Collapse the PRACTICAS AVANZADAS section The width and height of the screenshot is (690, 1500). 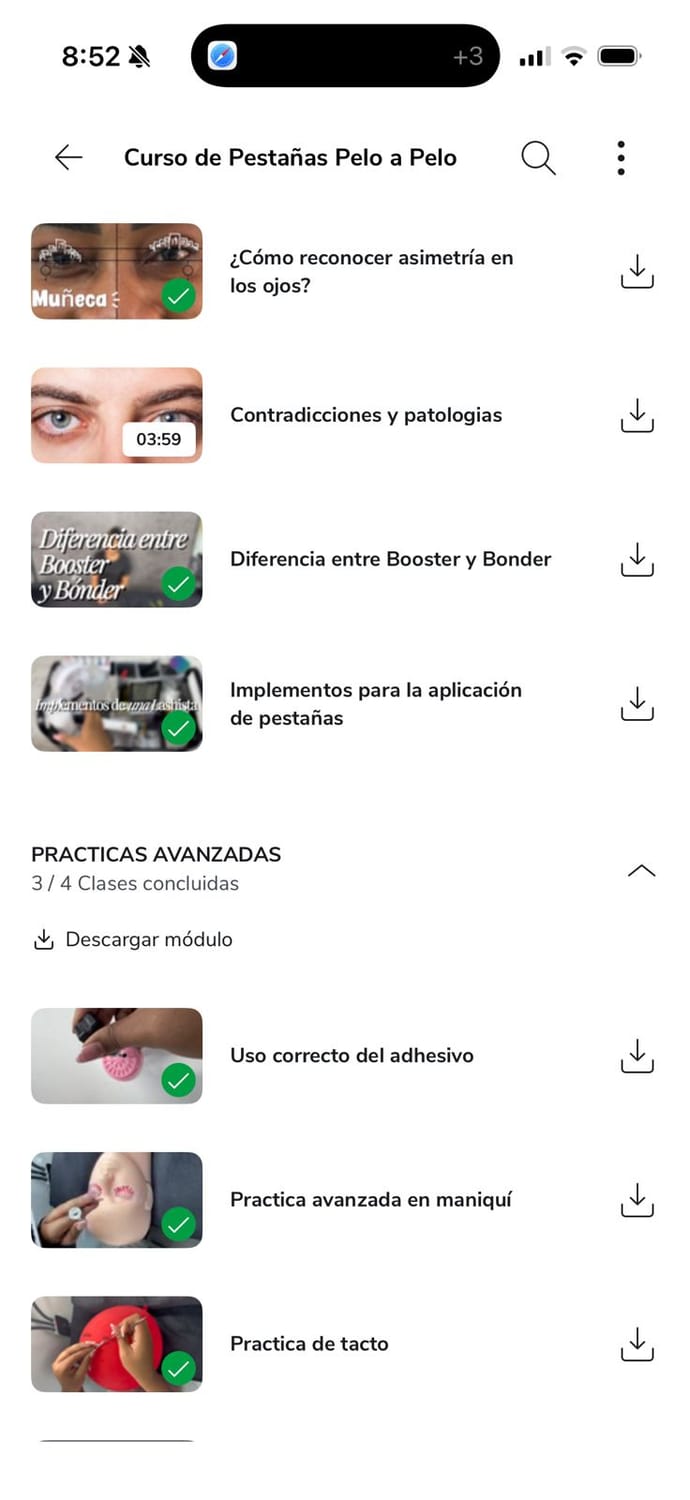pyautogui.click(x=640, y=870)
